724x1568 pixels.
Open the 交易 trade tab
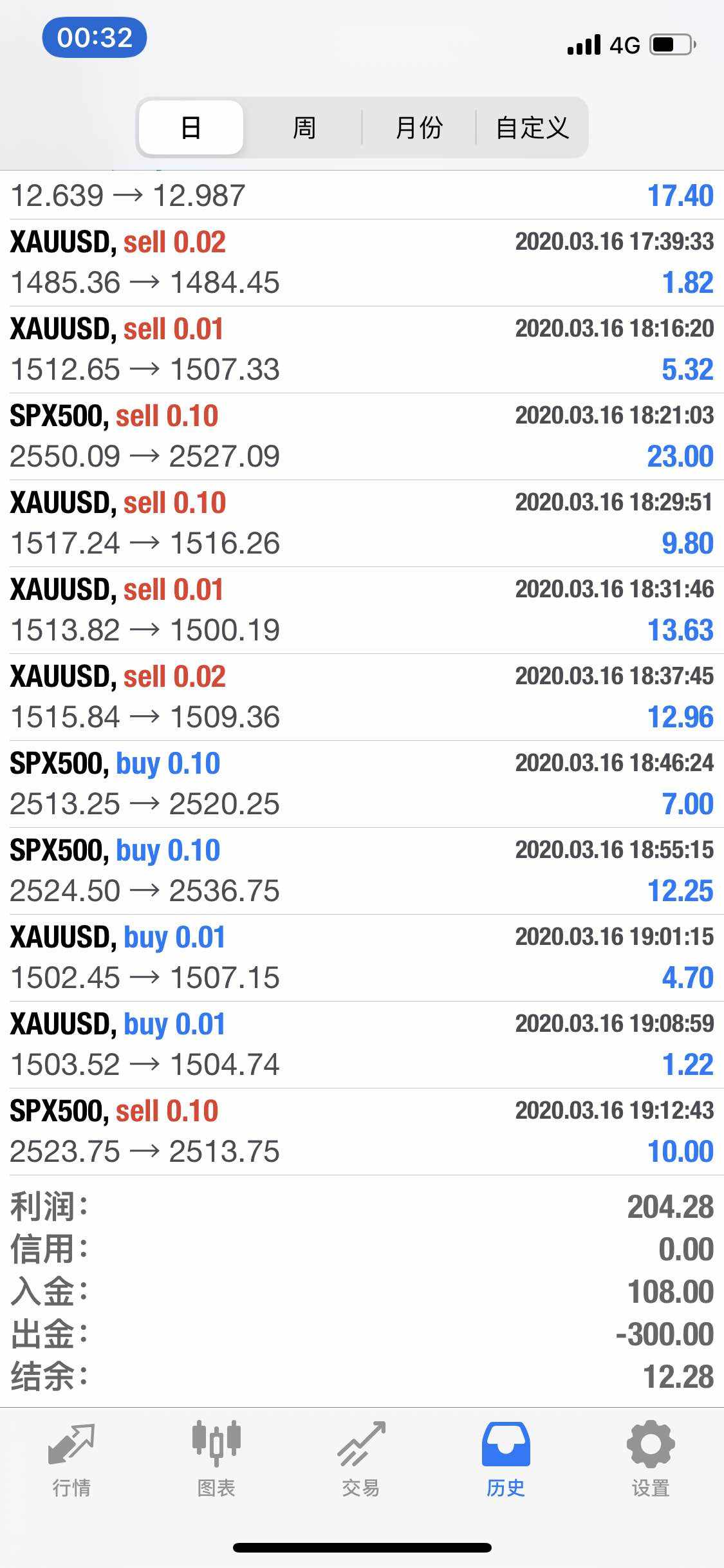tap(361, 1459)
